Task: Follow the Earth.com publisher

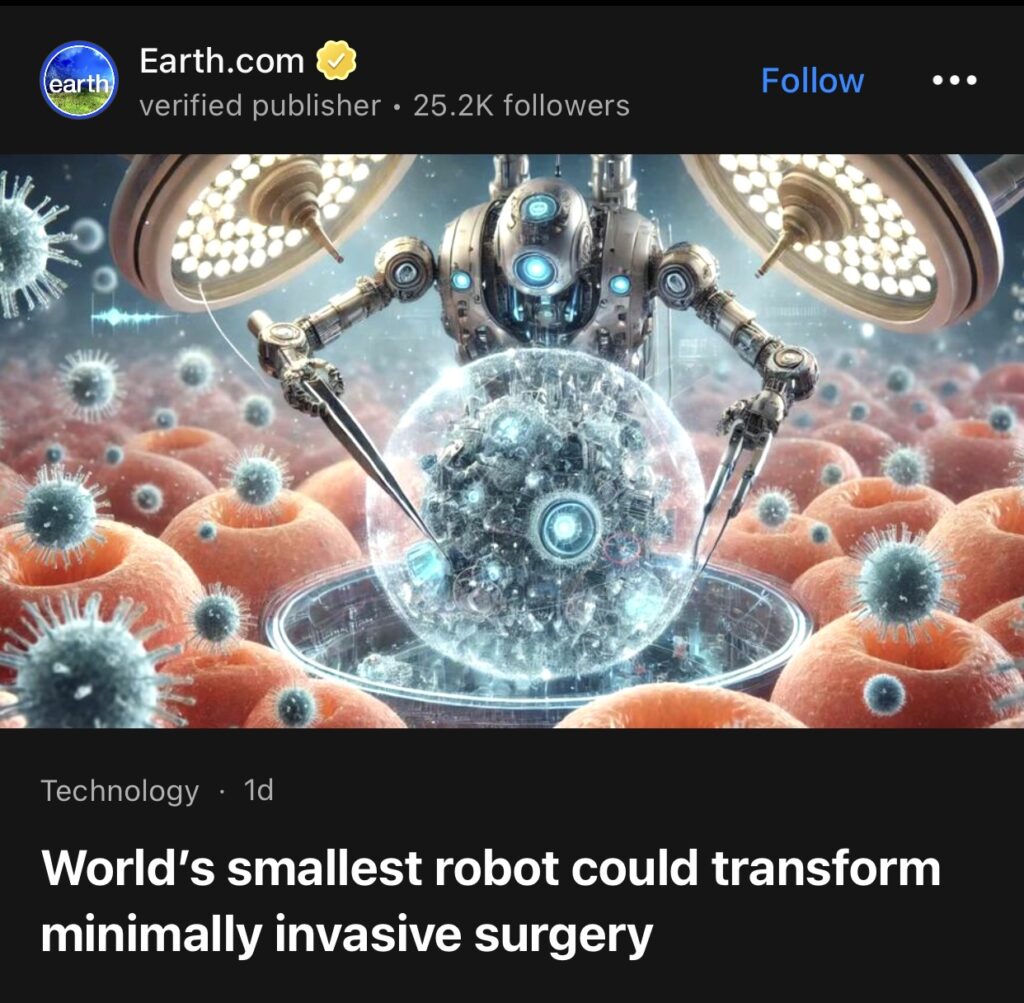Action: point(812,81)
